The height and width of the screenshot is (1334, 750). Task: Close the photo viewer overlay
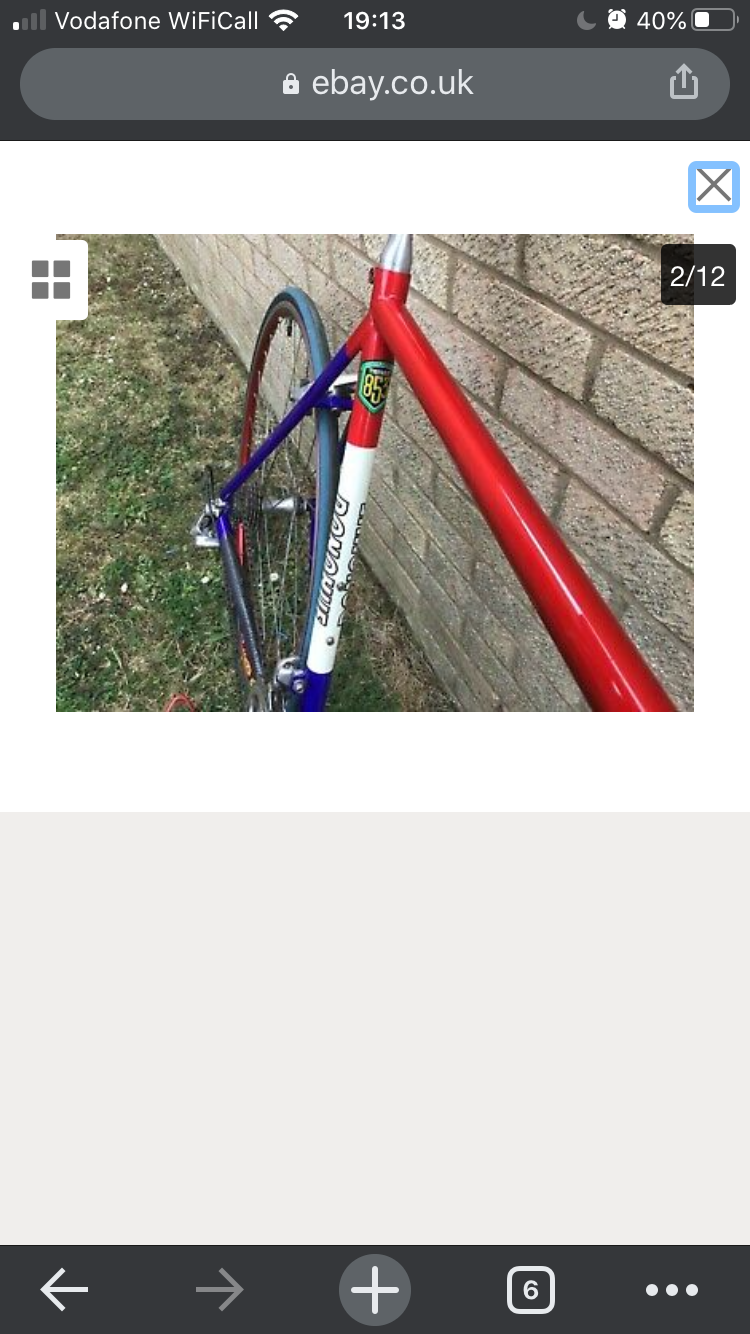(x=713, y=186)
